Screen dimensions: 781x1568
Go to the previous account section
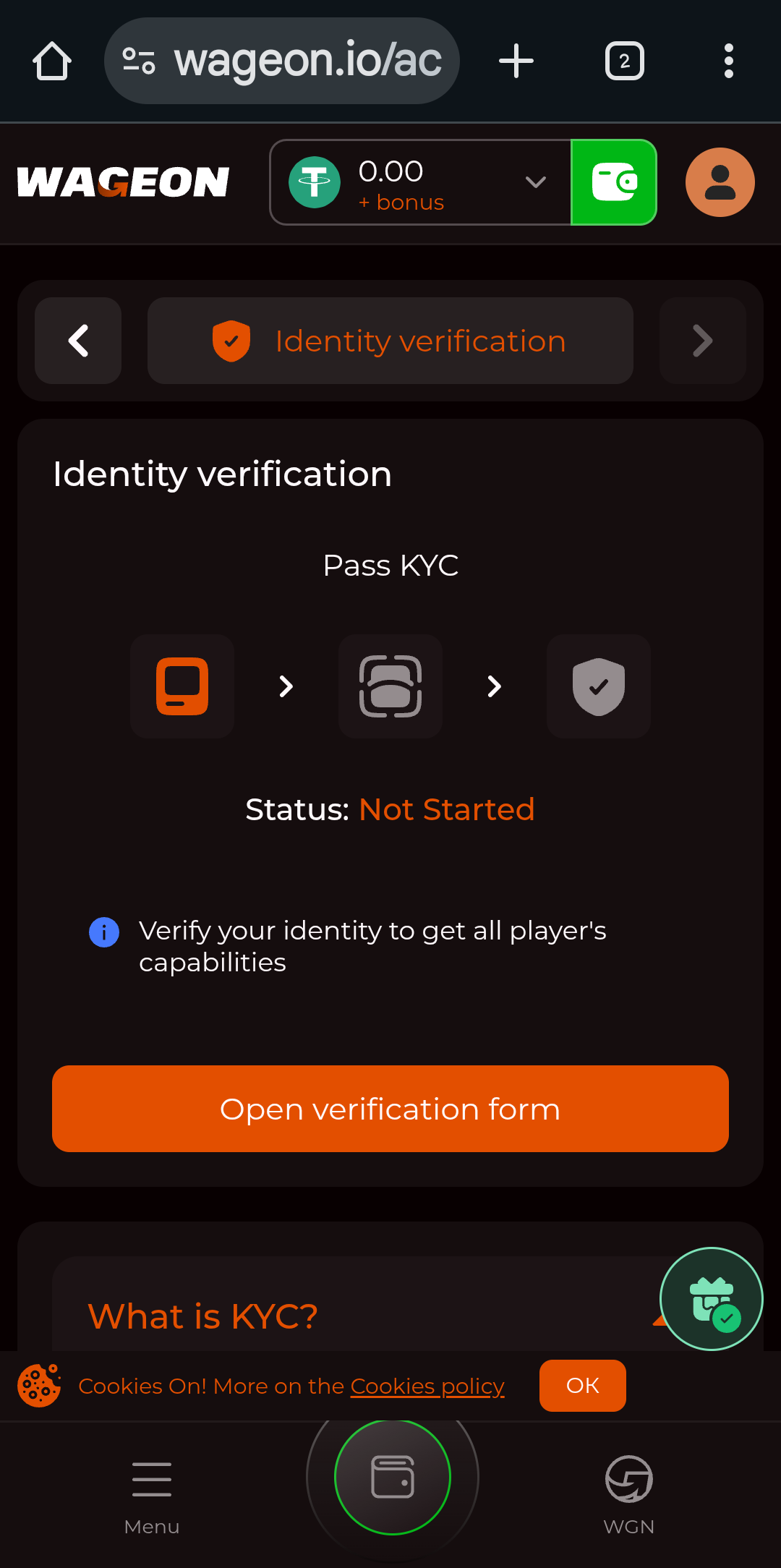(78, 341)
